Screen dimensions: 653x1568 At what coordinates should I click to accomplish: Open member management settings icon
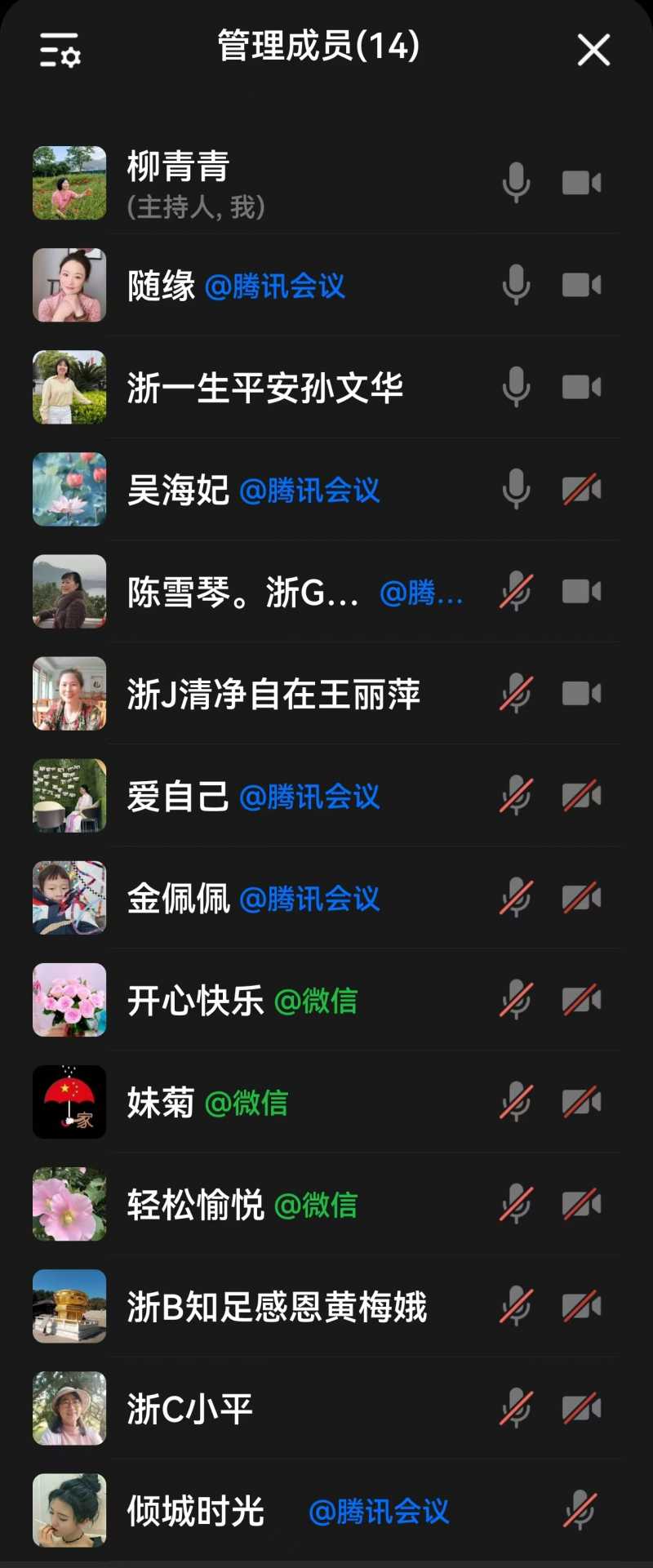pyautogui.click(x=60, y=50)
